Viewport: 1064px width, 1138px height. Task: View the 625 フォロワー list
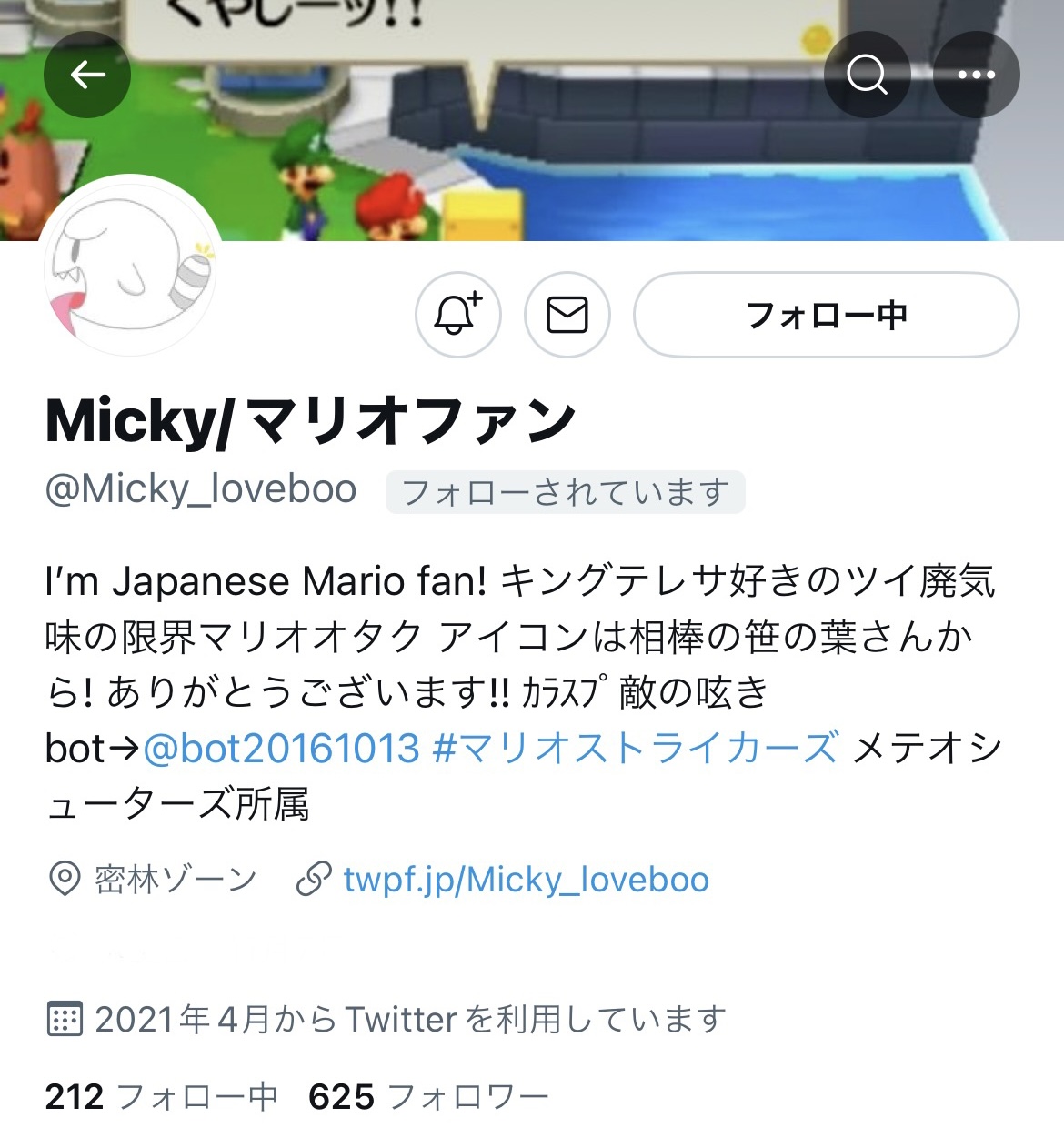[428, 1097]
